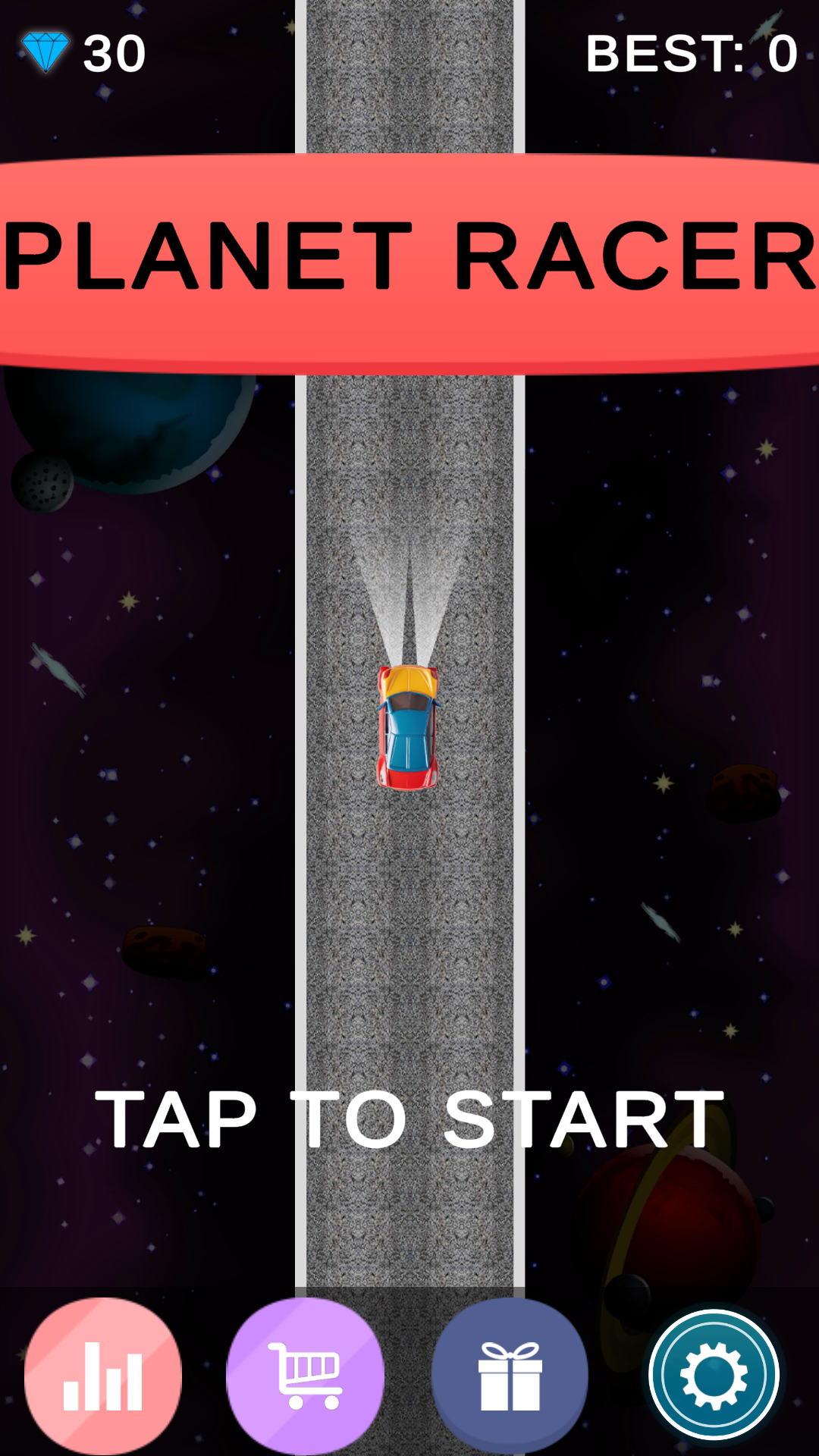Open the settings gear

[714, 1375]
